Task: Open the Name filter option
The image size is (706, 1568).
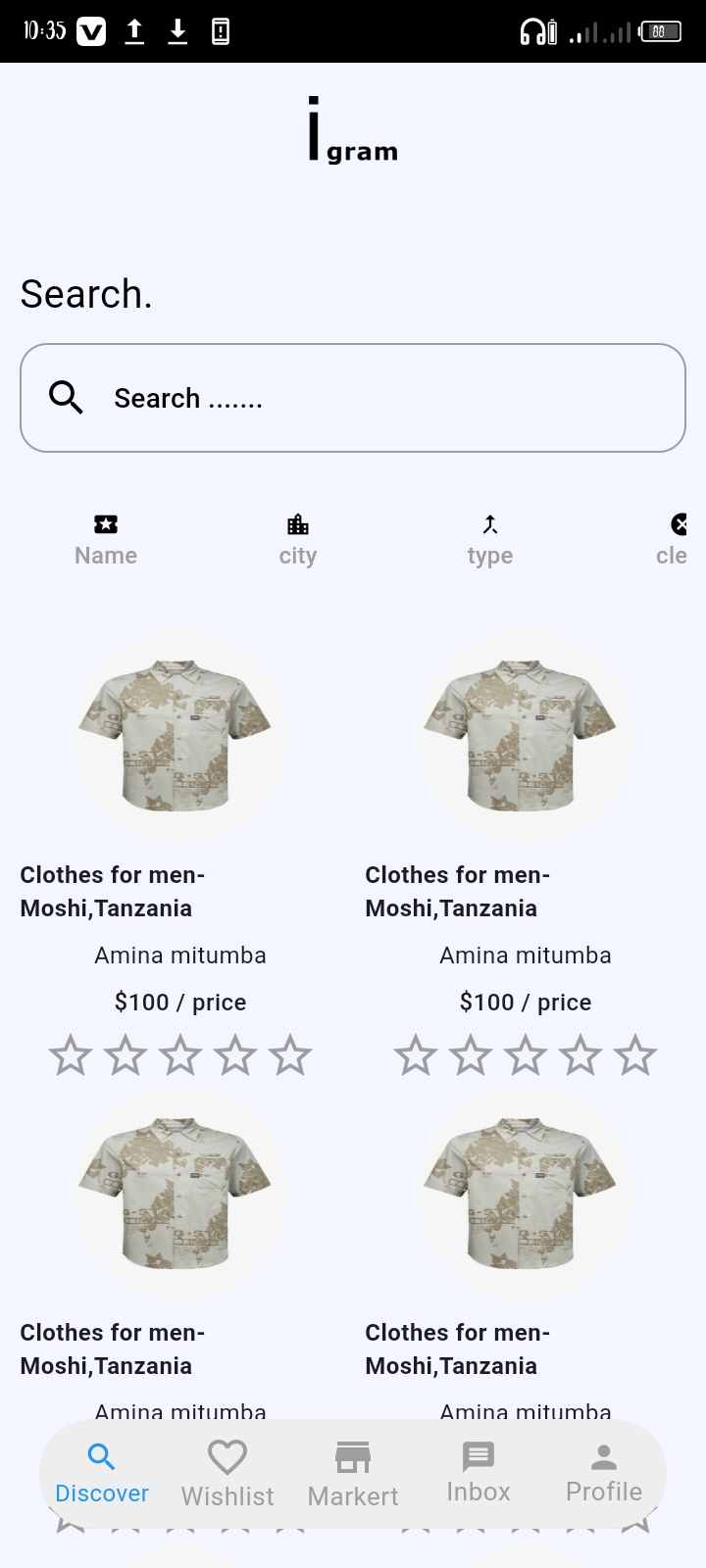Action: click(x=105, y=555)
